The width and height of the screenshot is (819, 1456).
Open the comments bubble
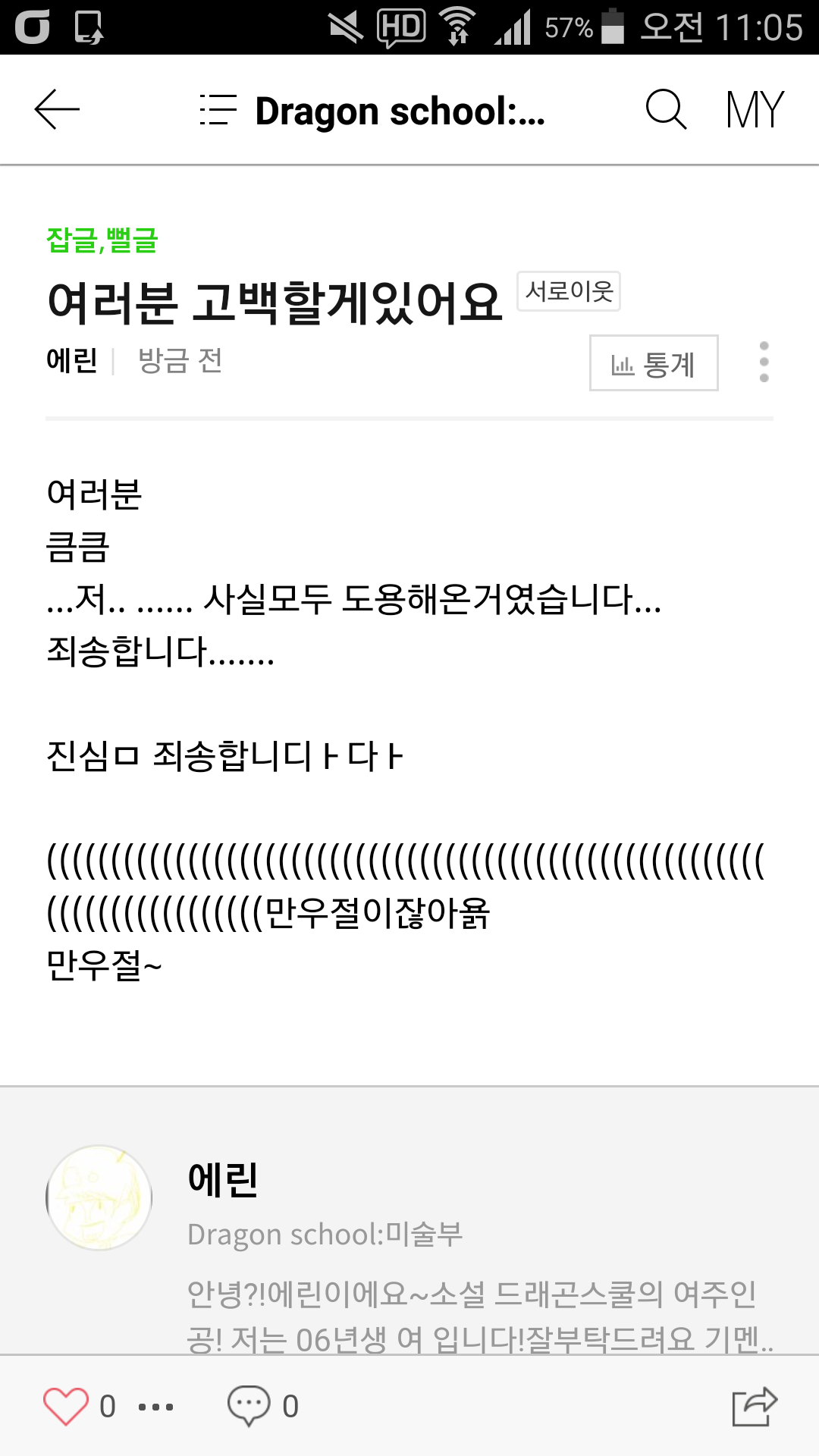coord(249,1406)
